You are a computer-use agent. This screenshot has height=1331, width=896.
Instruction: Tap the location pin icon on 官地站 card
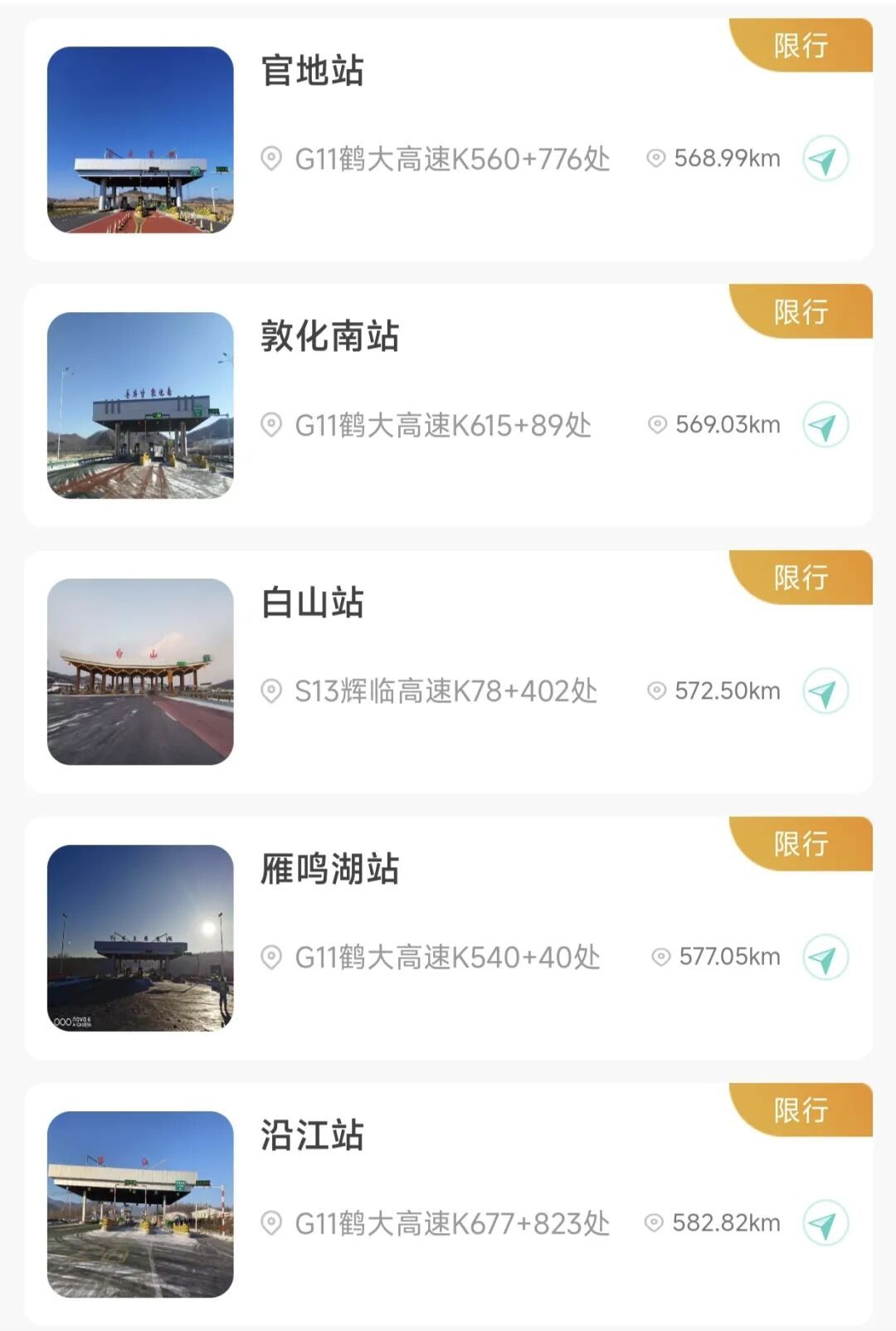[274, 158]
